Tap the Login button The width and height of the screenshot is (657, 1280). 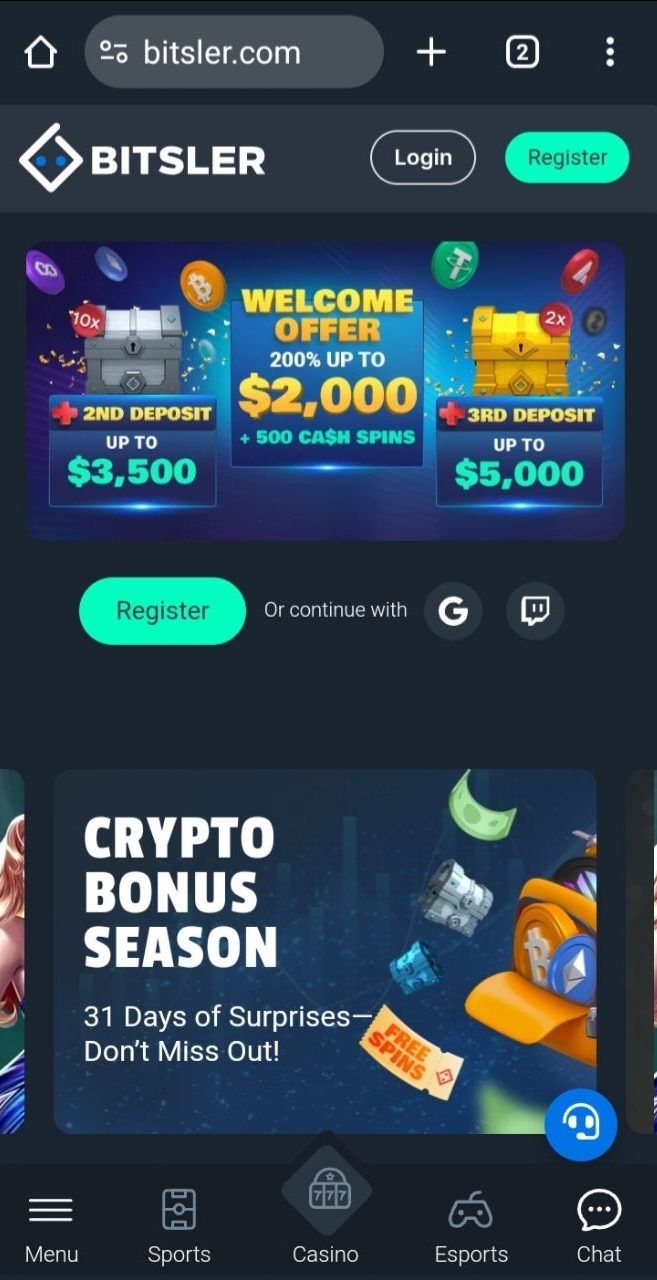422,158
